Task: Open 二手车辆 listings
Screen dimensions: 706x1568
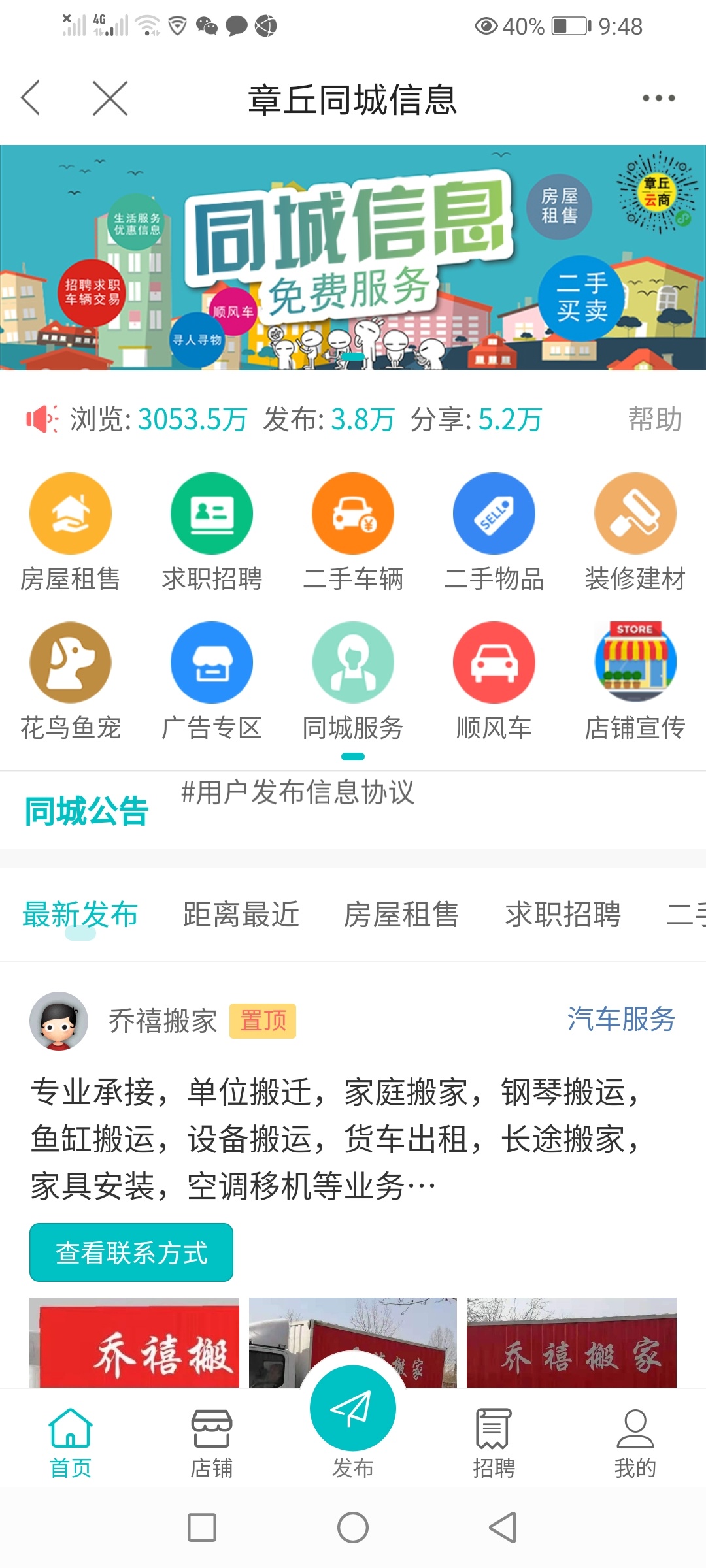Action: click(x=353, y=514)
